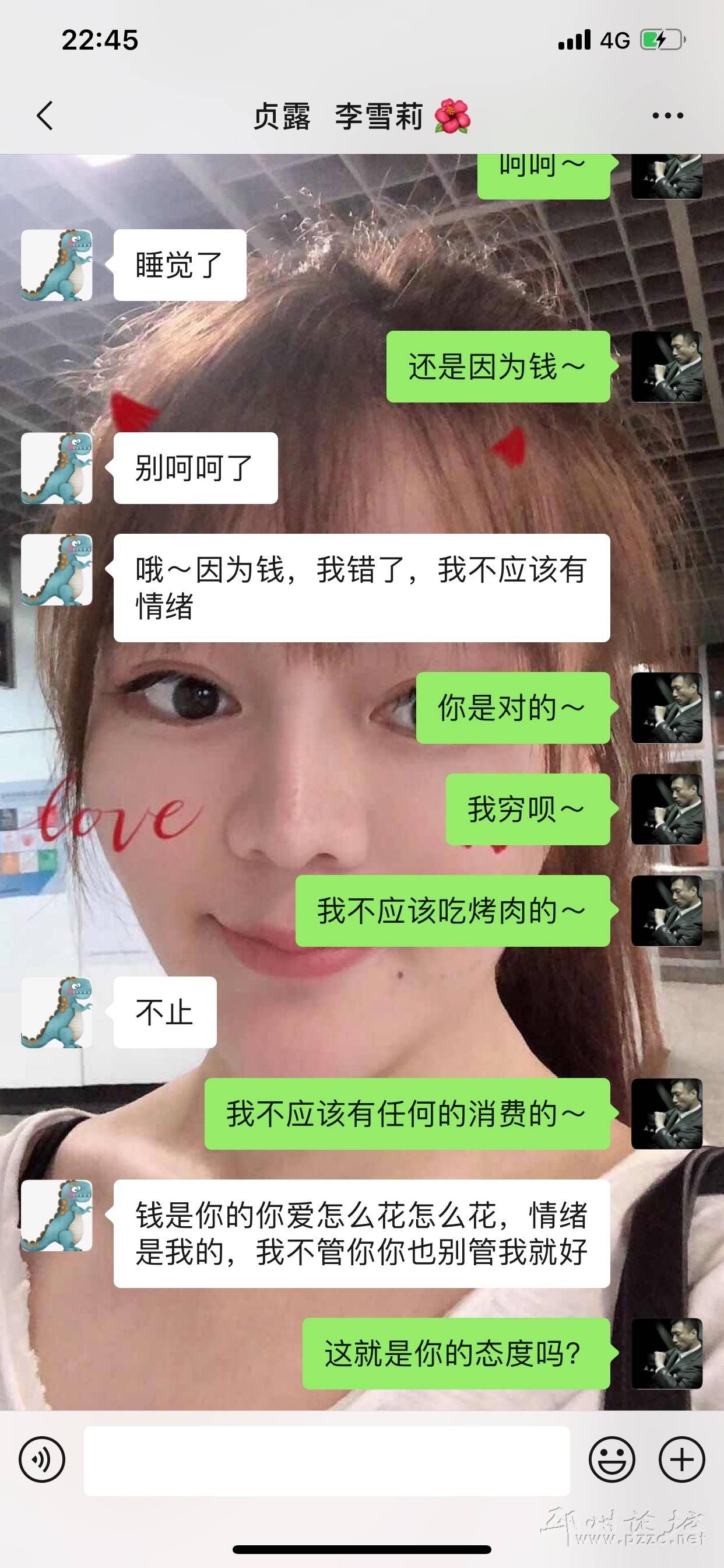Open the emoji sticker panel
The image size is (724, 1568).
point(611,1459)
